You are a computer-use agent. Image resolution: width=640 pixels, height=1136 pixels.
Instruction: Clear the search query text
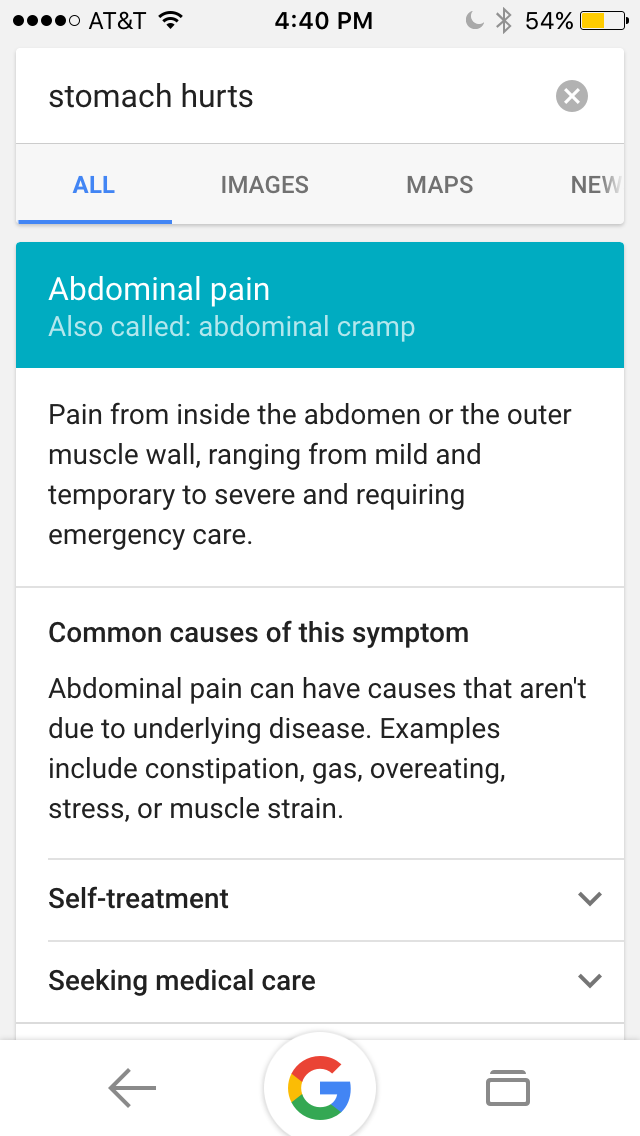[x=571, y=97]
